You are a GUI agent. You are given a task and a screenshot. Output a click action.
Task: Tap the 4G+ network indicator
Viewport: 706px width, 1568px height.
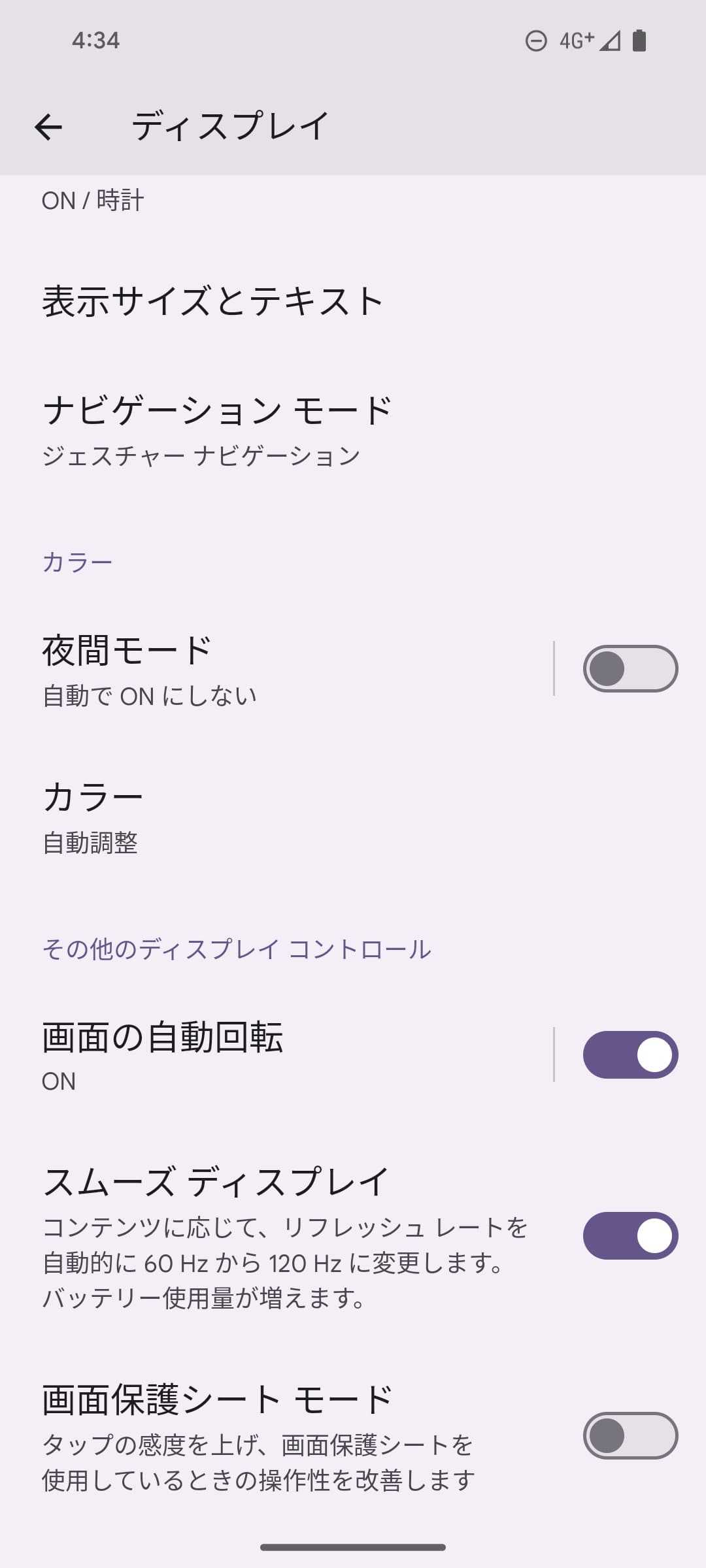pos(575,41)
